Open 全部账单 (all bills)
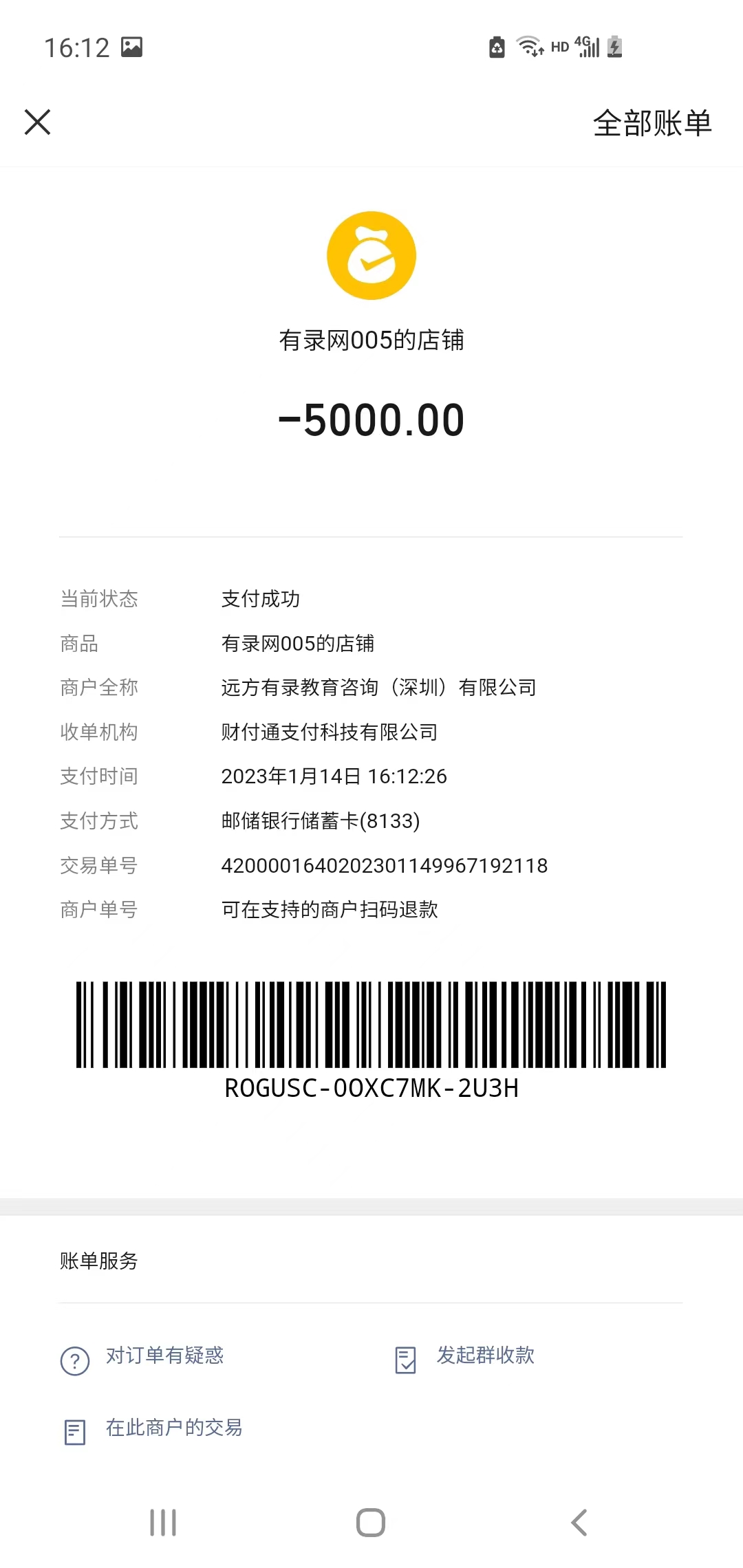Viewport: 743px width, 1568px height. click(652, 124)
